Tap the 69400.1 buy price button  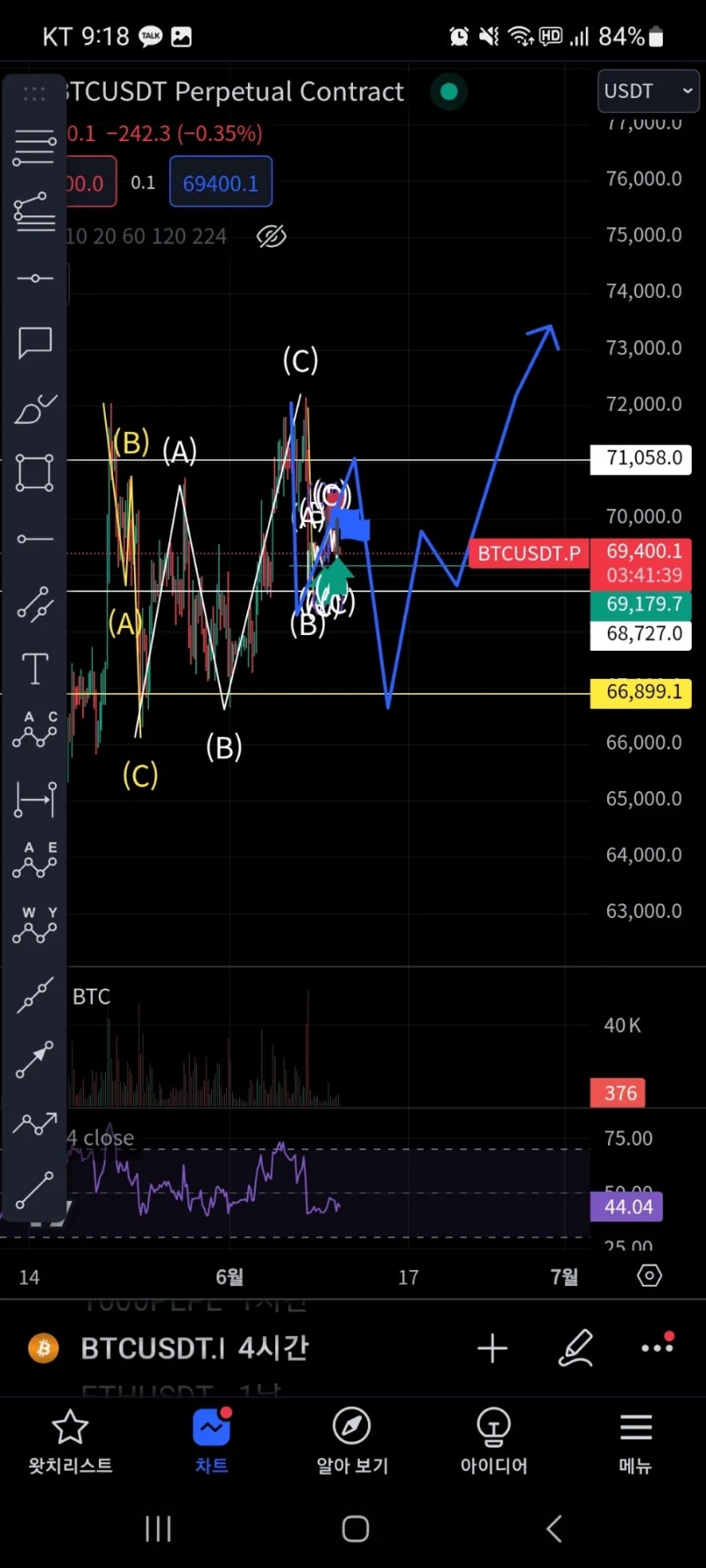point(221,183)
